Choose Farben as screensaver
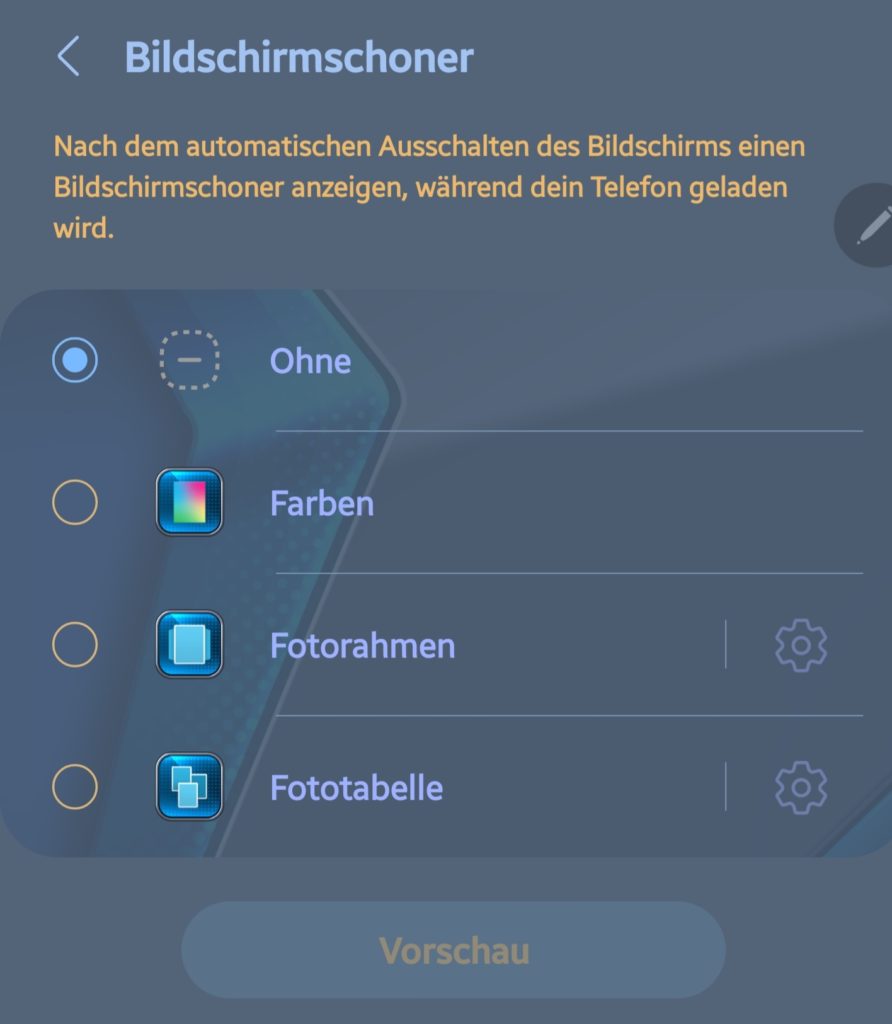892x1024 pixels. pyautogui.click(x=75, y=503)
